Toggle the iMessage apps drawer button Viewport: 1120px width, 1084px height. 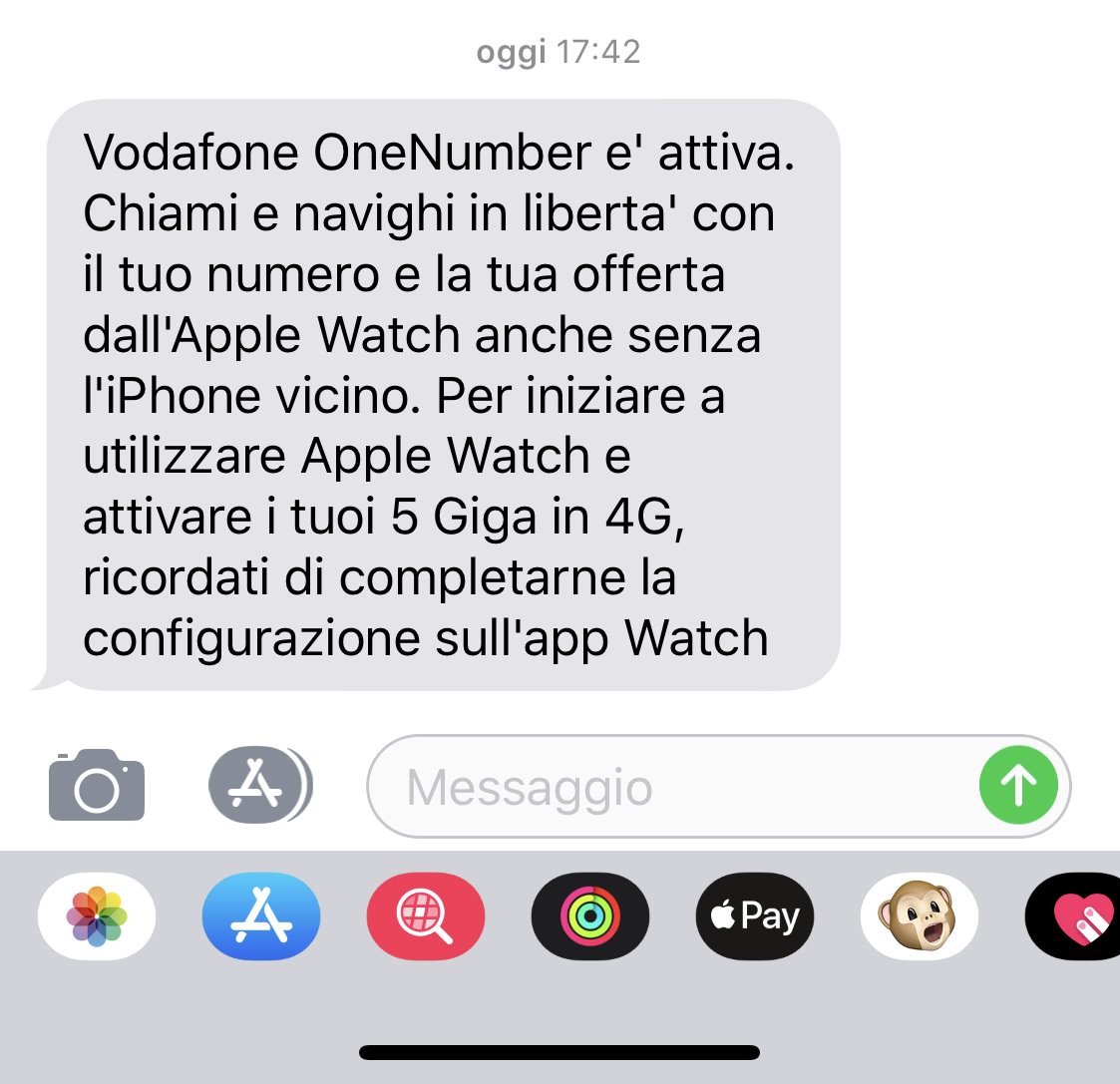point(259,785)
